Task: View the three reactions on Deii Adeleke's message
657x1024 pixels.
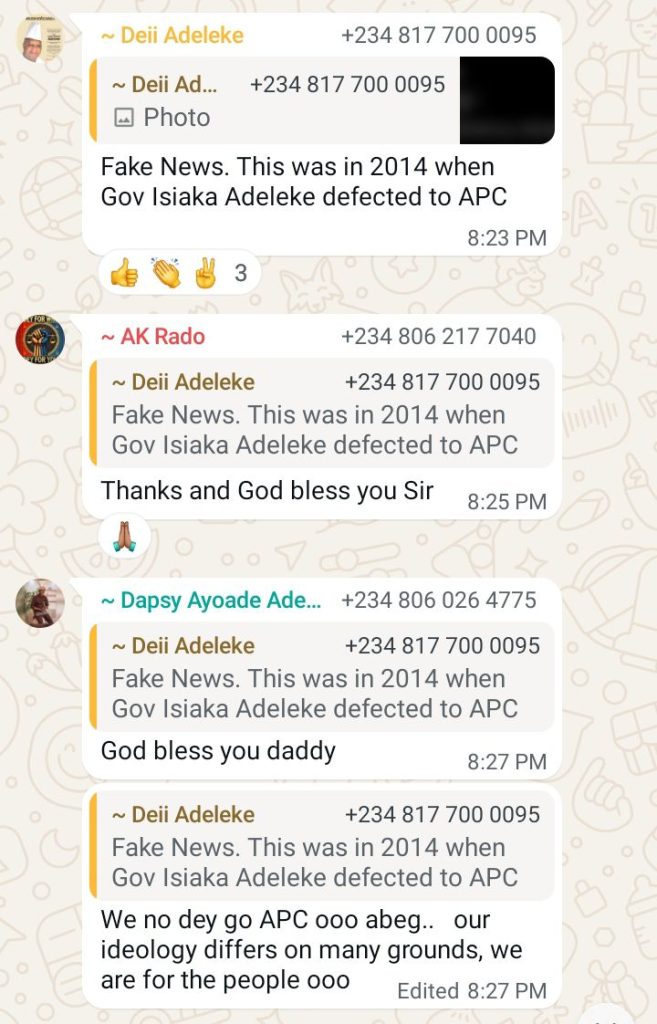Action: pos(178,273)
